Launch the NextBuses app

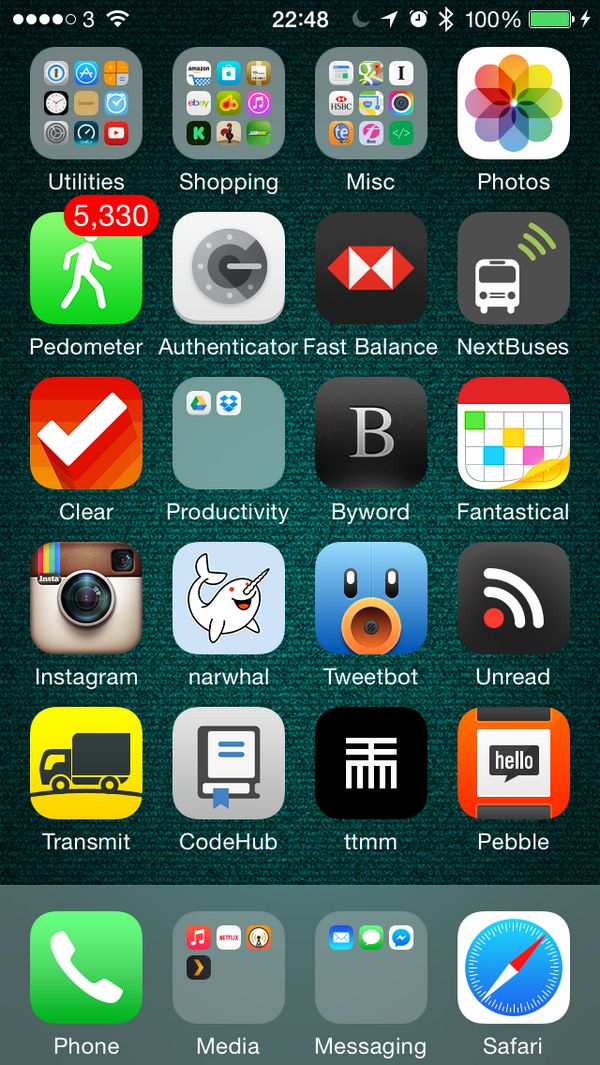[x=514, y=268]
